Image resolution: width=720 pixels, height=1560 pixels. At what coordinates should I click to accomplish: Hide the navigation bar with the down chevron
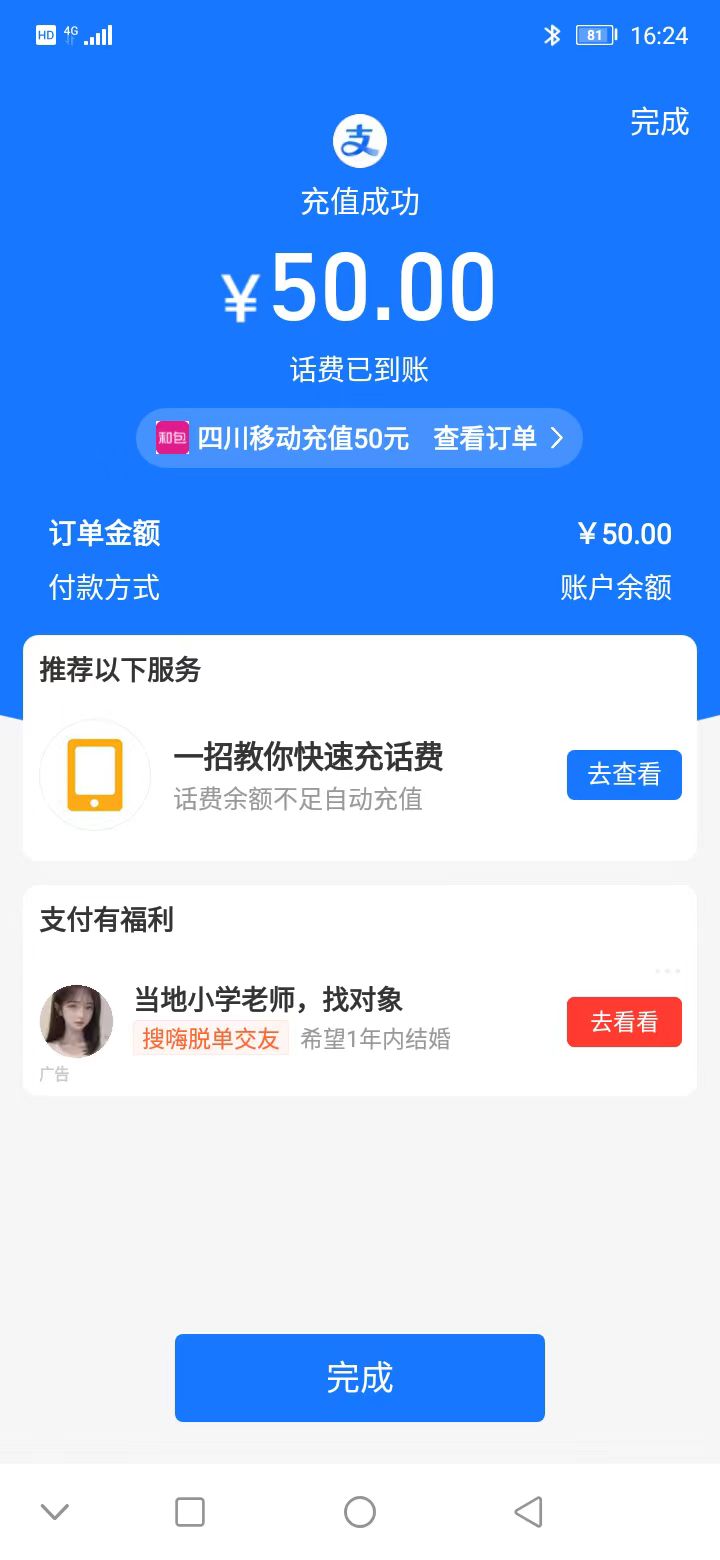pos(55,1512)
